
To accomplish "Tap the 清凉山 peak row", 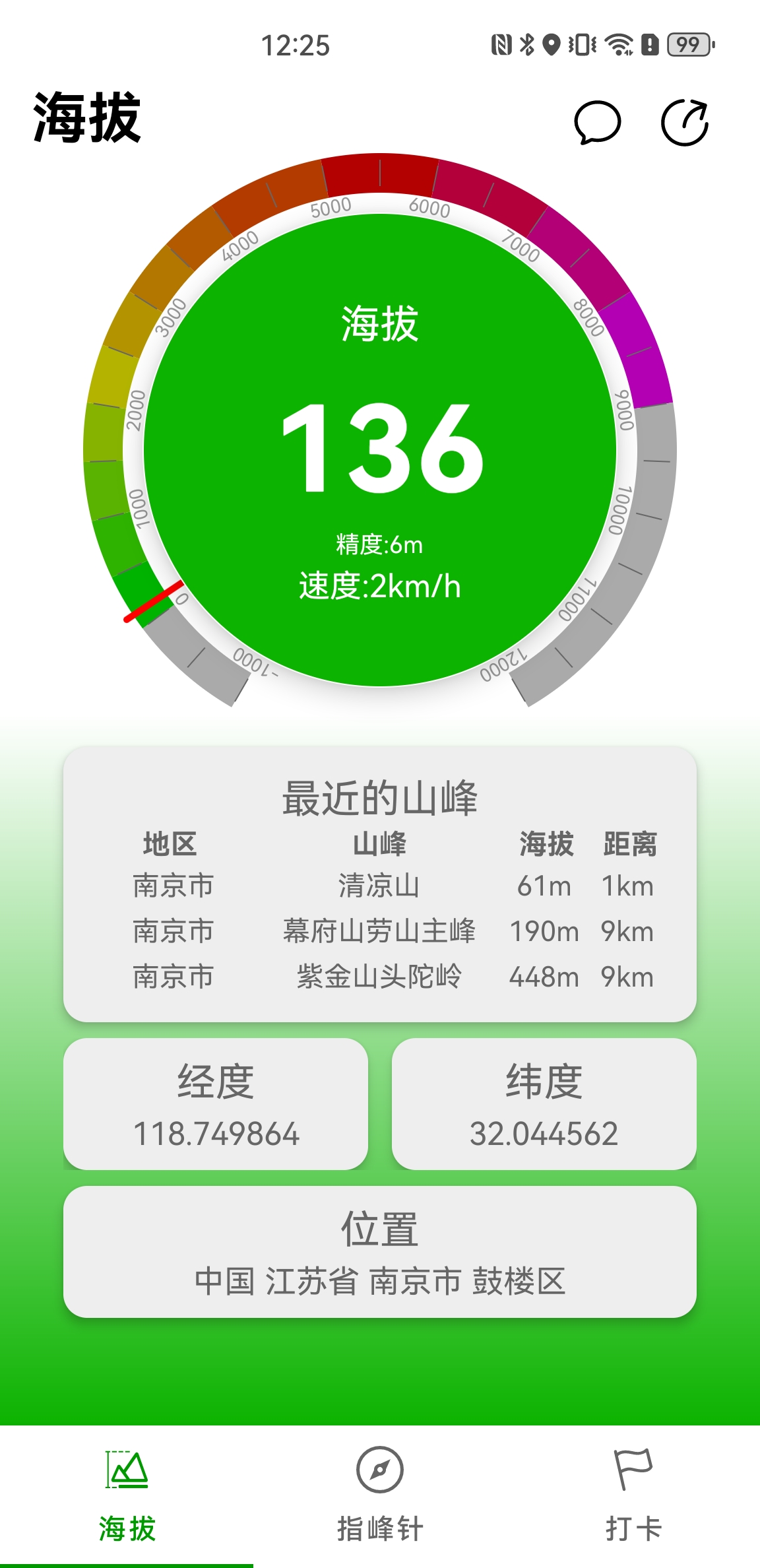I will (379, 887).
